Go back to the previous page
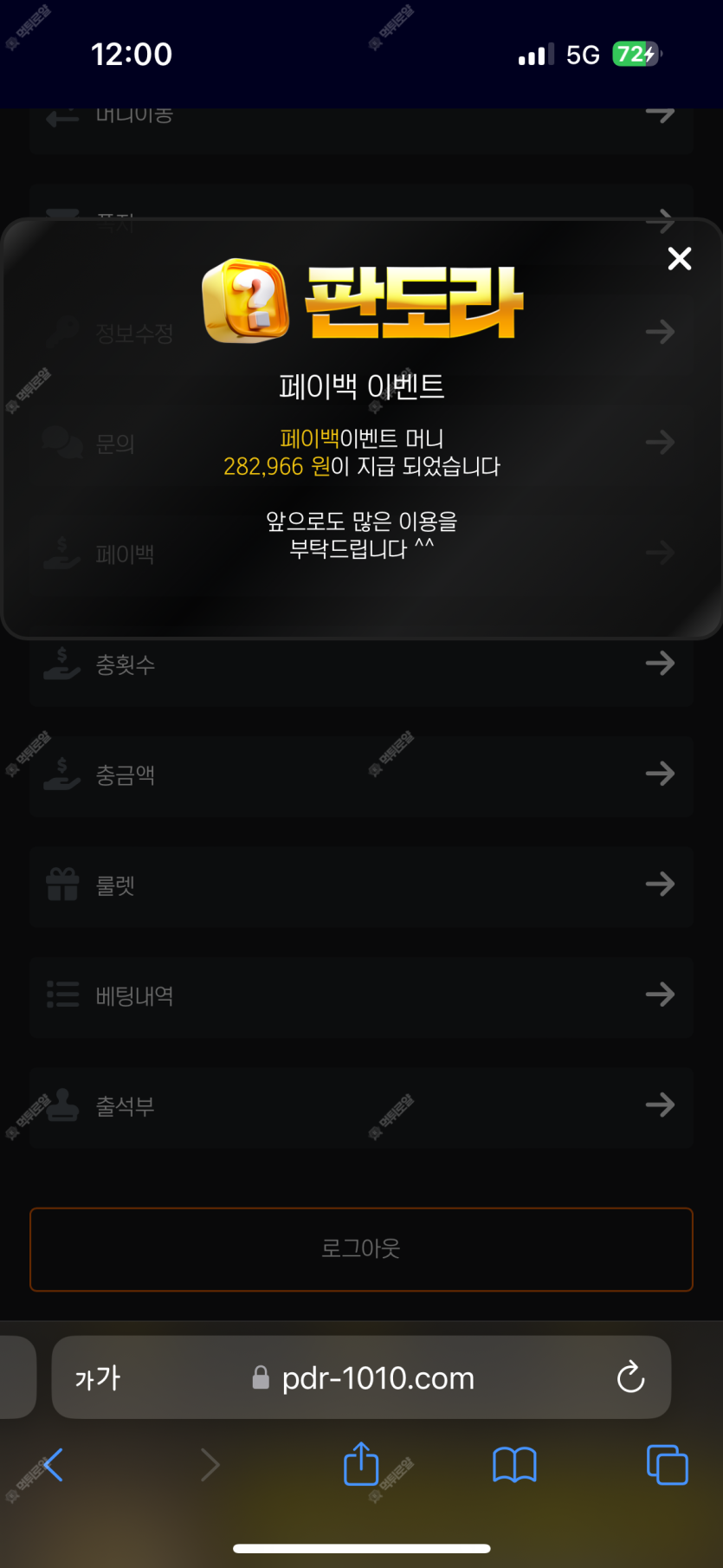The height and width of the screenshot is (1568, 723). pos(54,1465)
